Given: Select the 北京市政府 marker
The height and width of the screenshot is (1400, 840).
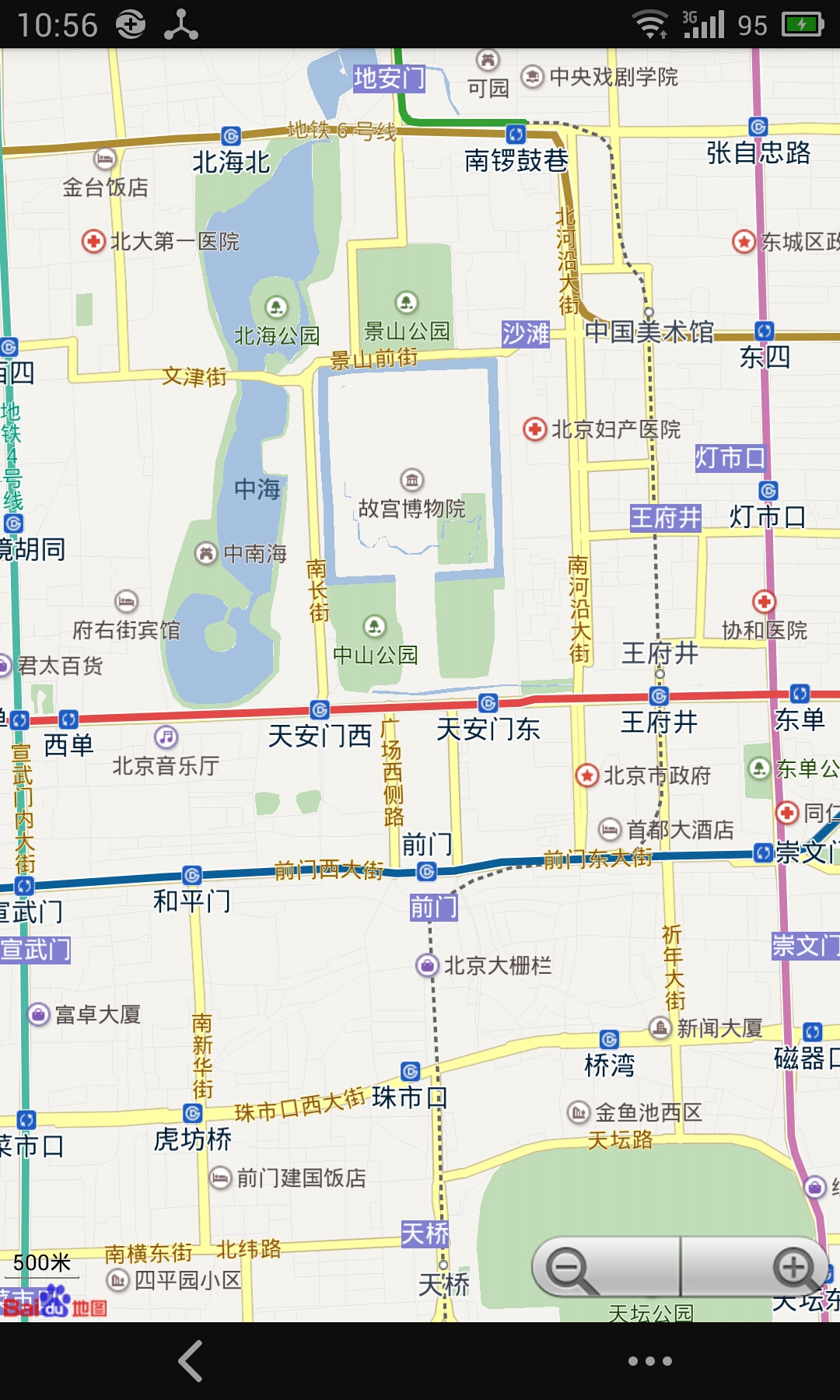Looking at the screenshot, I should coord(586,775).
